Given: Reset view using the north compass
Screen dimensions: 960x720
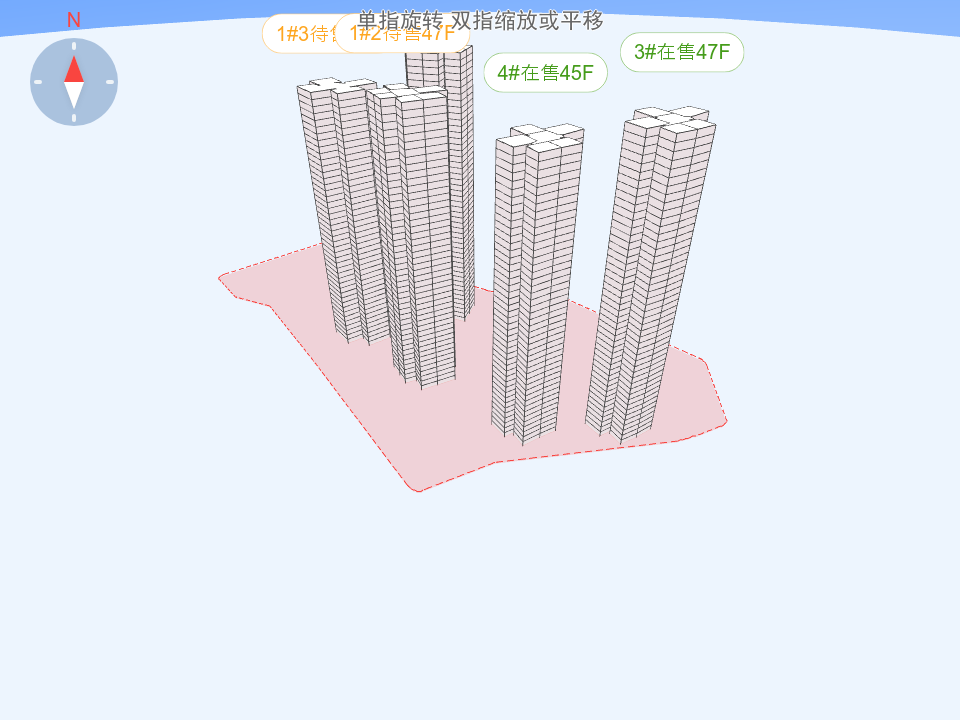Looking at the screenshot, I should pyautogui.click(x=74, y=82).
